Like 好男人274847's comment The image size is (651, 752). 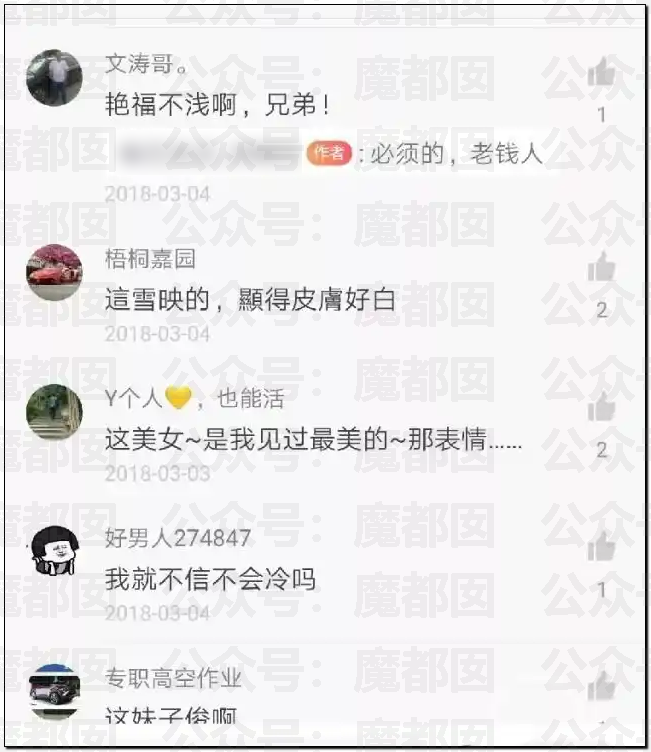click(602, 547)
